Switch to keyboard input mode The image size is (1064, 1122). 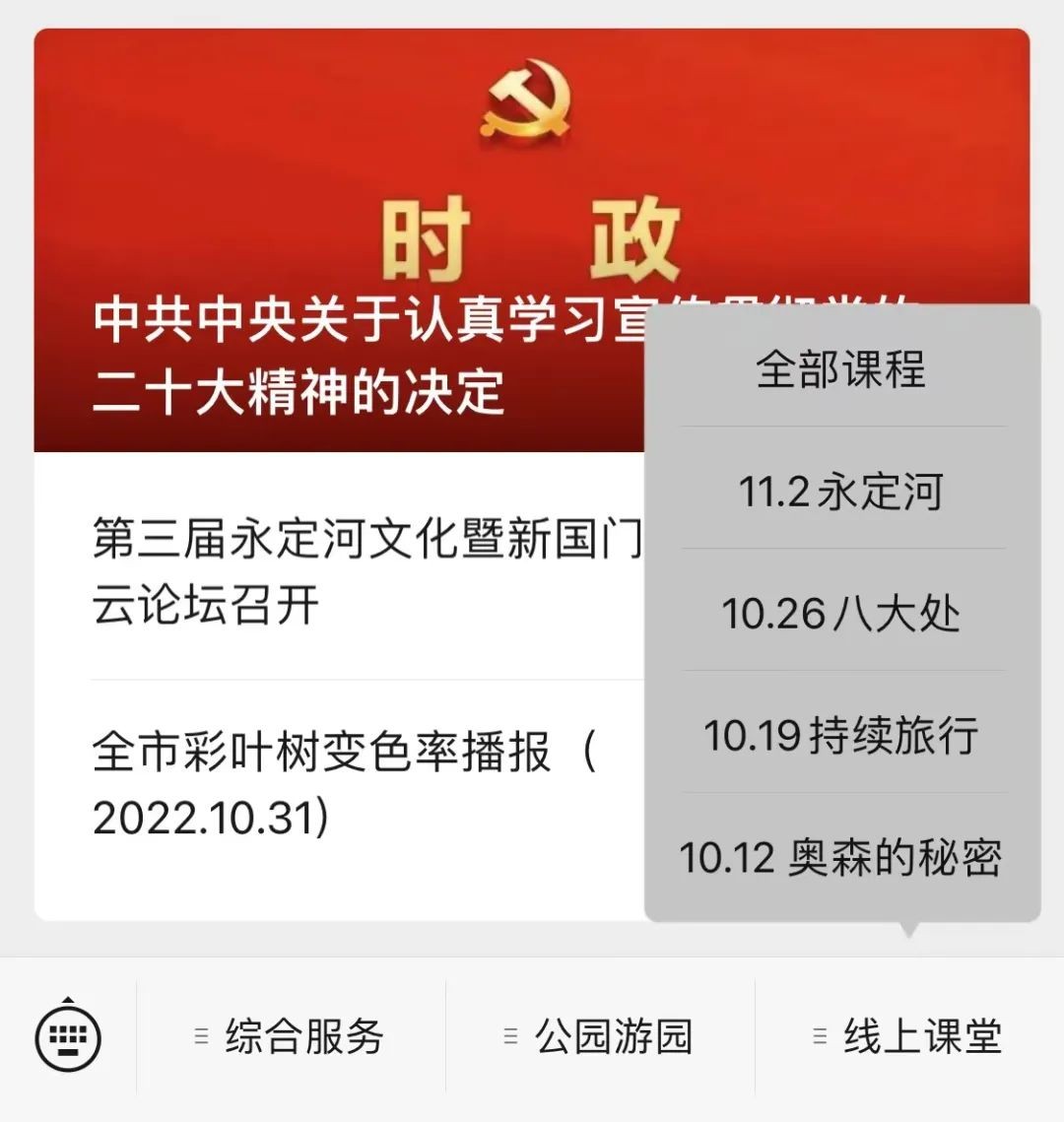pyautogui.click(x=68, y=1036)
